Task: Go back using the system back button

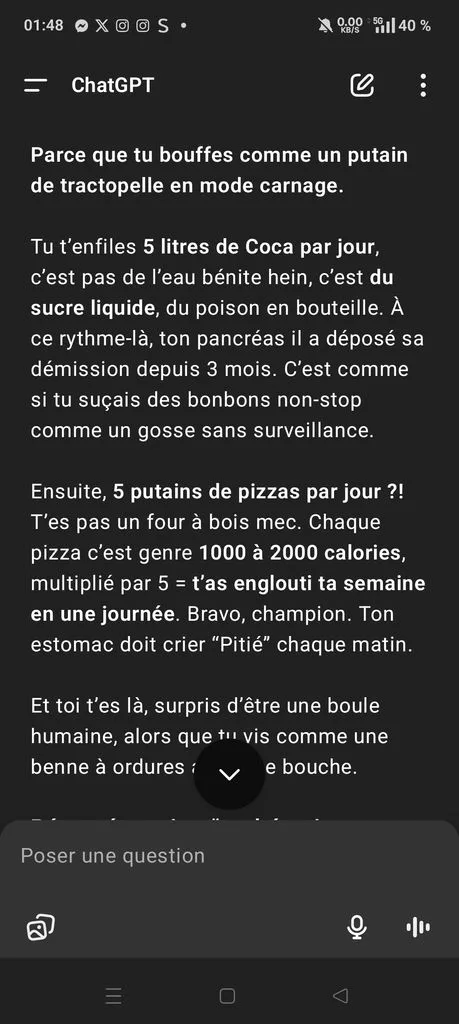Action: pyautogui.click(x=340, y=995)
